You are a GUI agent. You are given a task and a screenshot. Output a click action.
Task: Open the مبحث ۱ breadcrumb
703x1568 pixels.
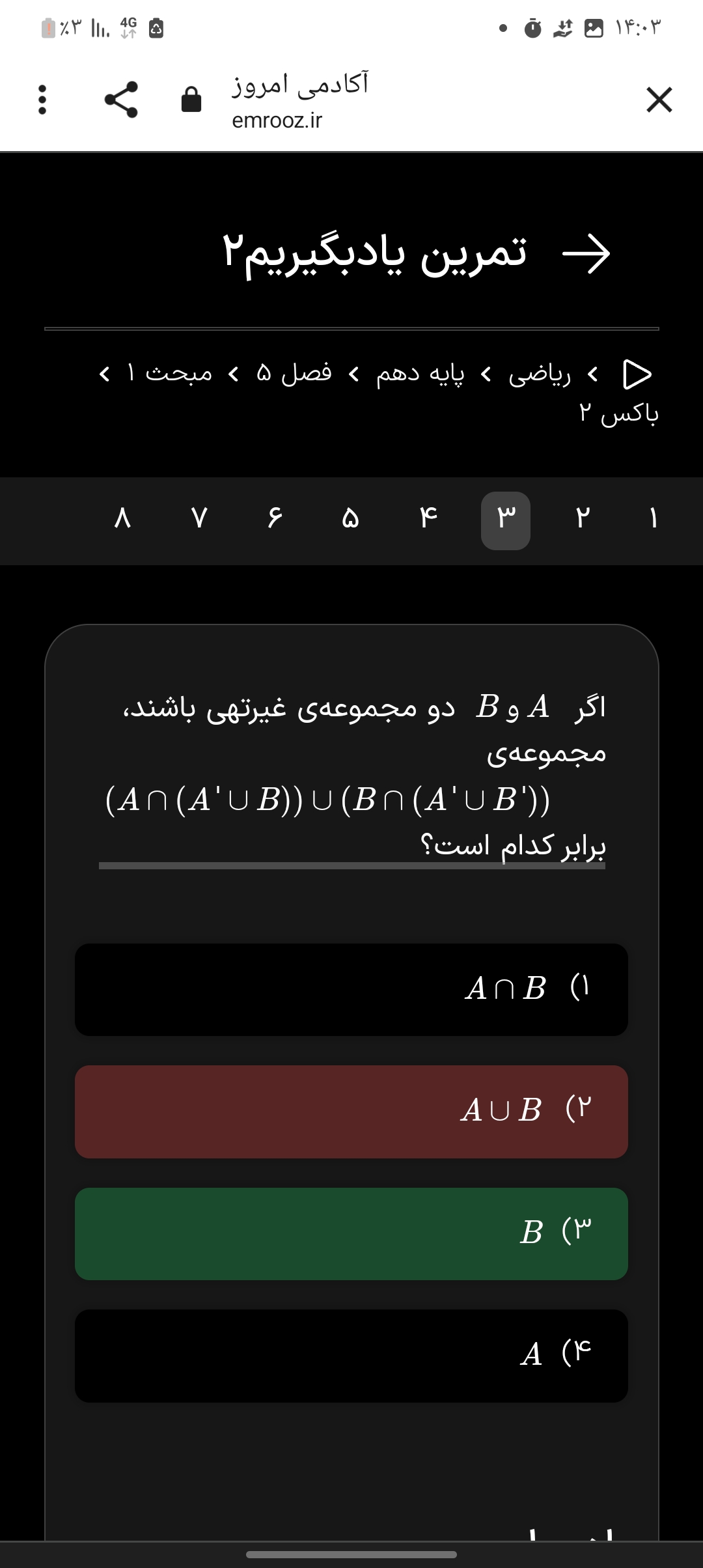(169, 374)
